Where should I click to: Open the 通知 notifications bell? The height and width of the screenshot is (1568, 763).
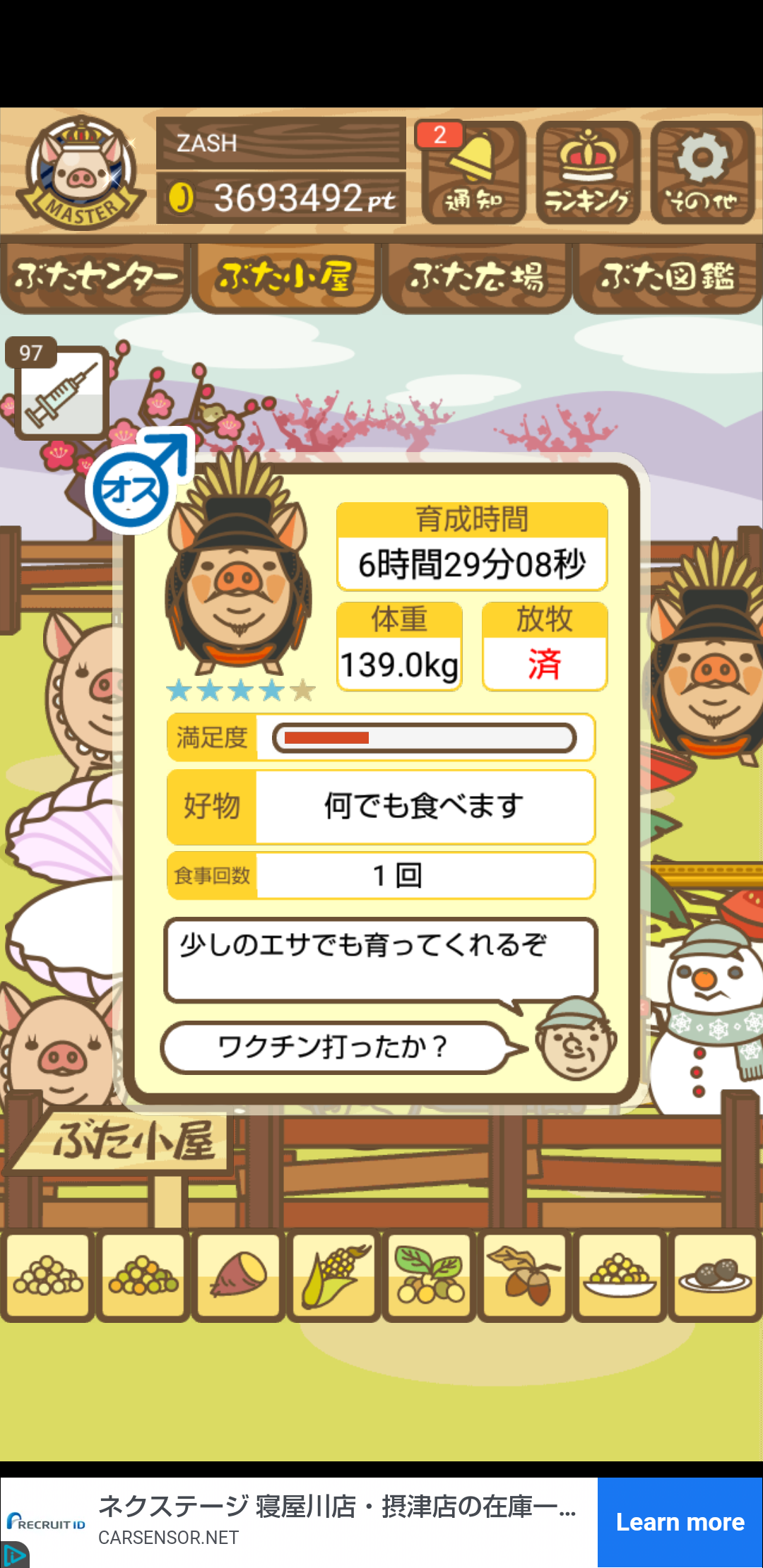pyautogui.click(x=473, y=172)
